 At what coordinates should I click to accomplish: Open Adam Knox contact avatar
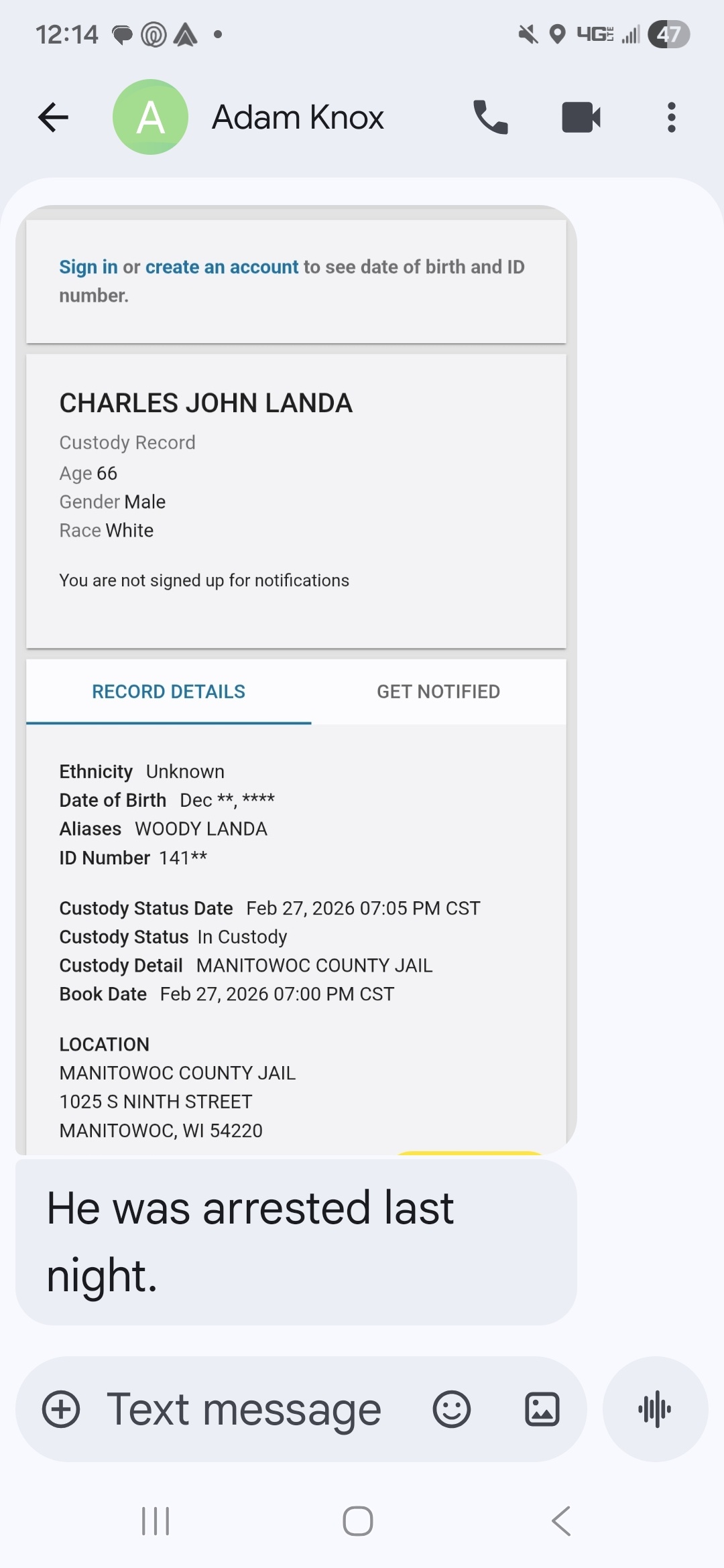(150, 117)
